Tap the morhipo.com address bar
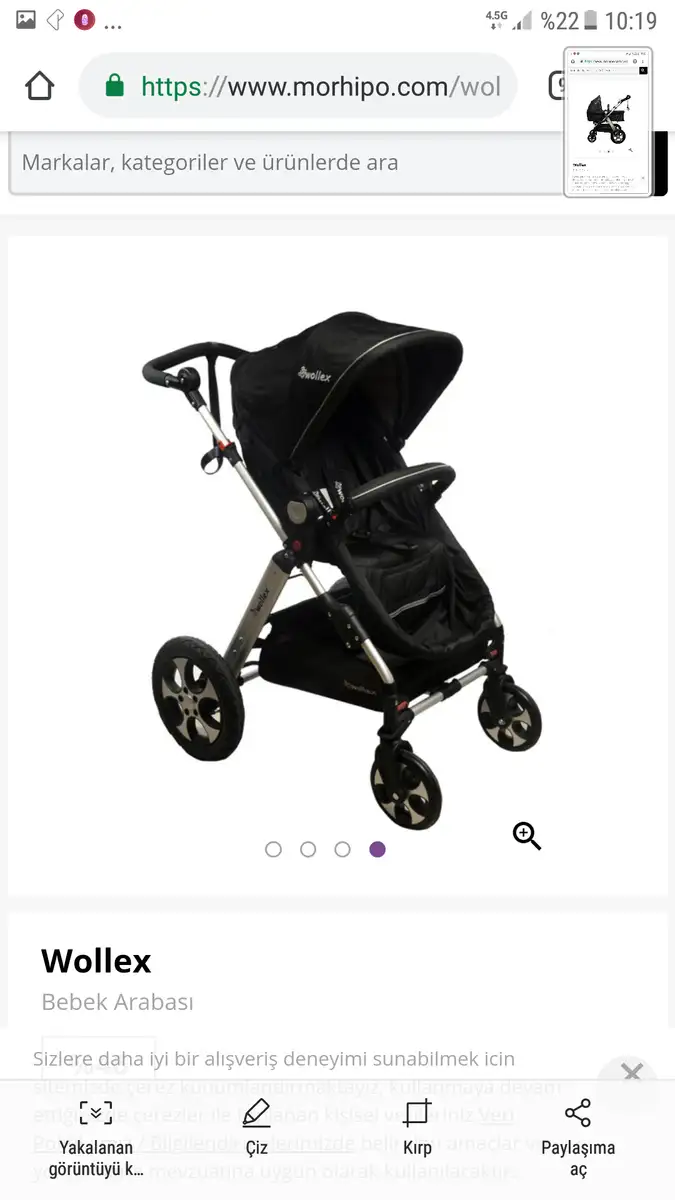 click(298, 87)
